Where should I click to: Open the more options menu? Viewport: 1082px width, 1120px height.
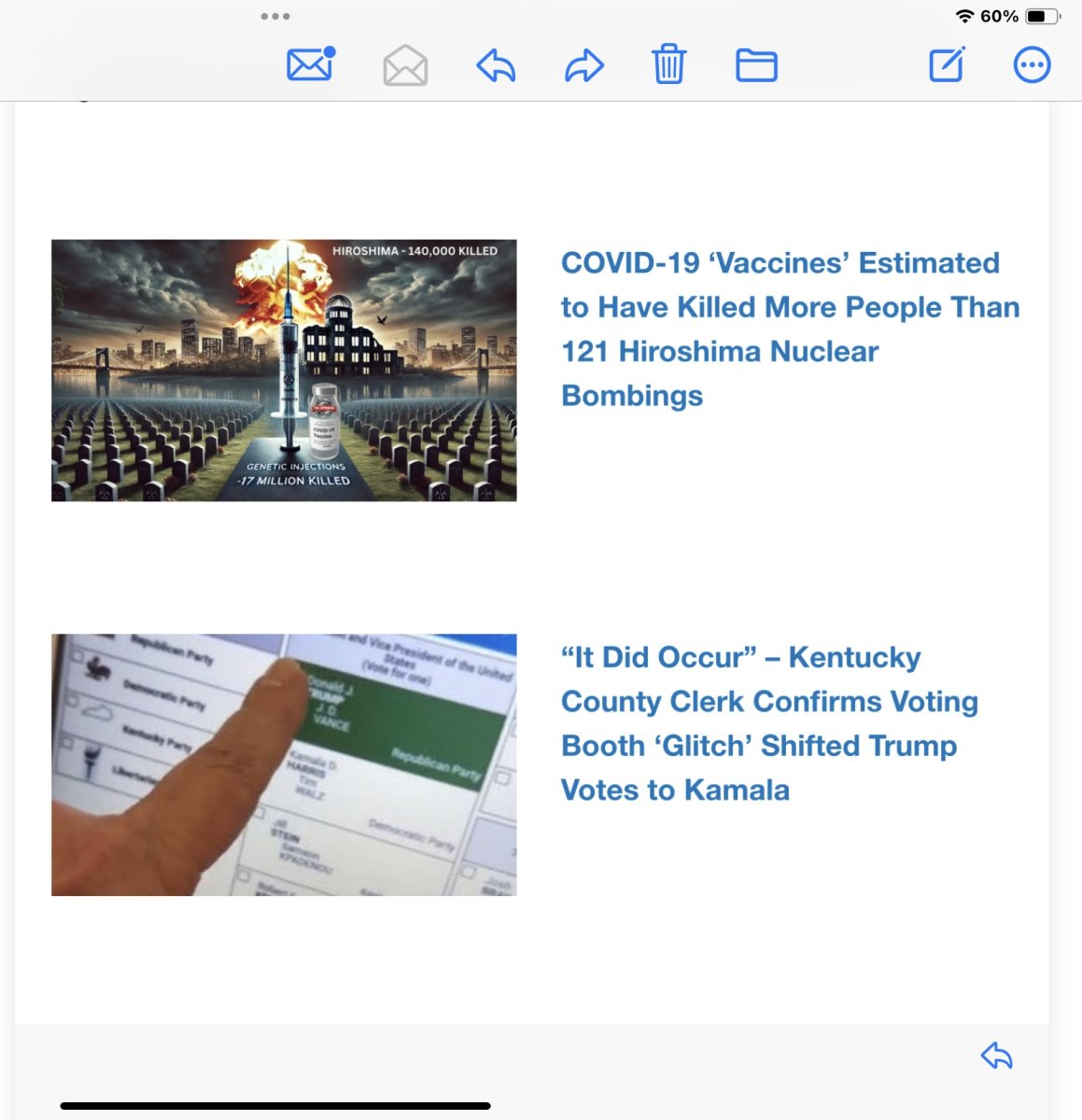point(1032,65)
